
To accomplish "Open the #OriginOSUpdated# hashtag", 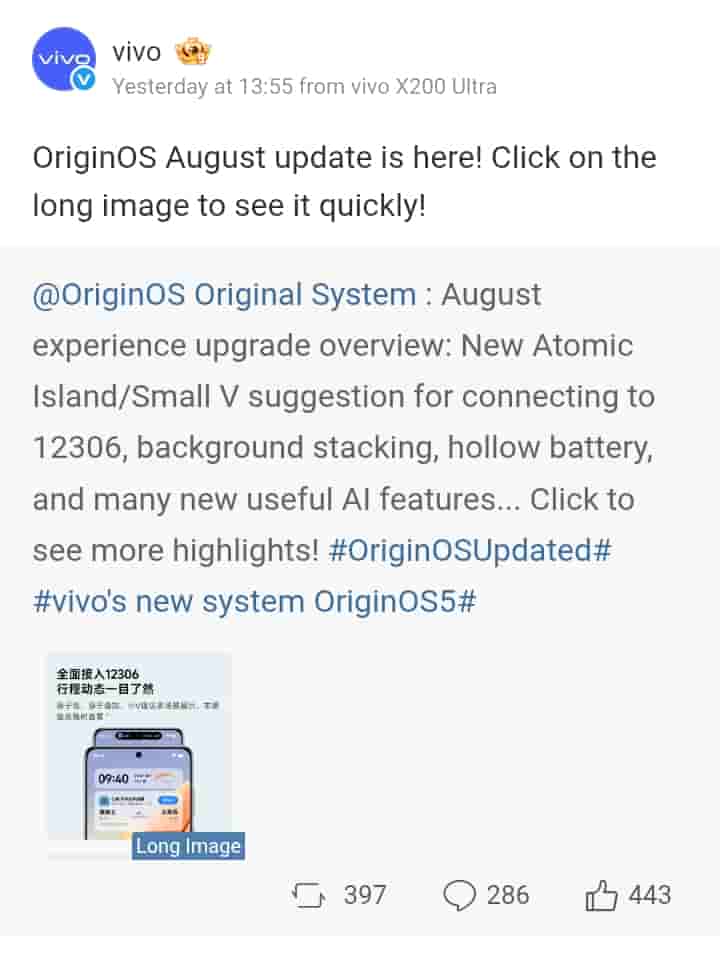I will (x=469, y=550).
